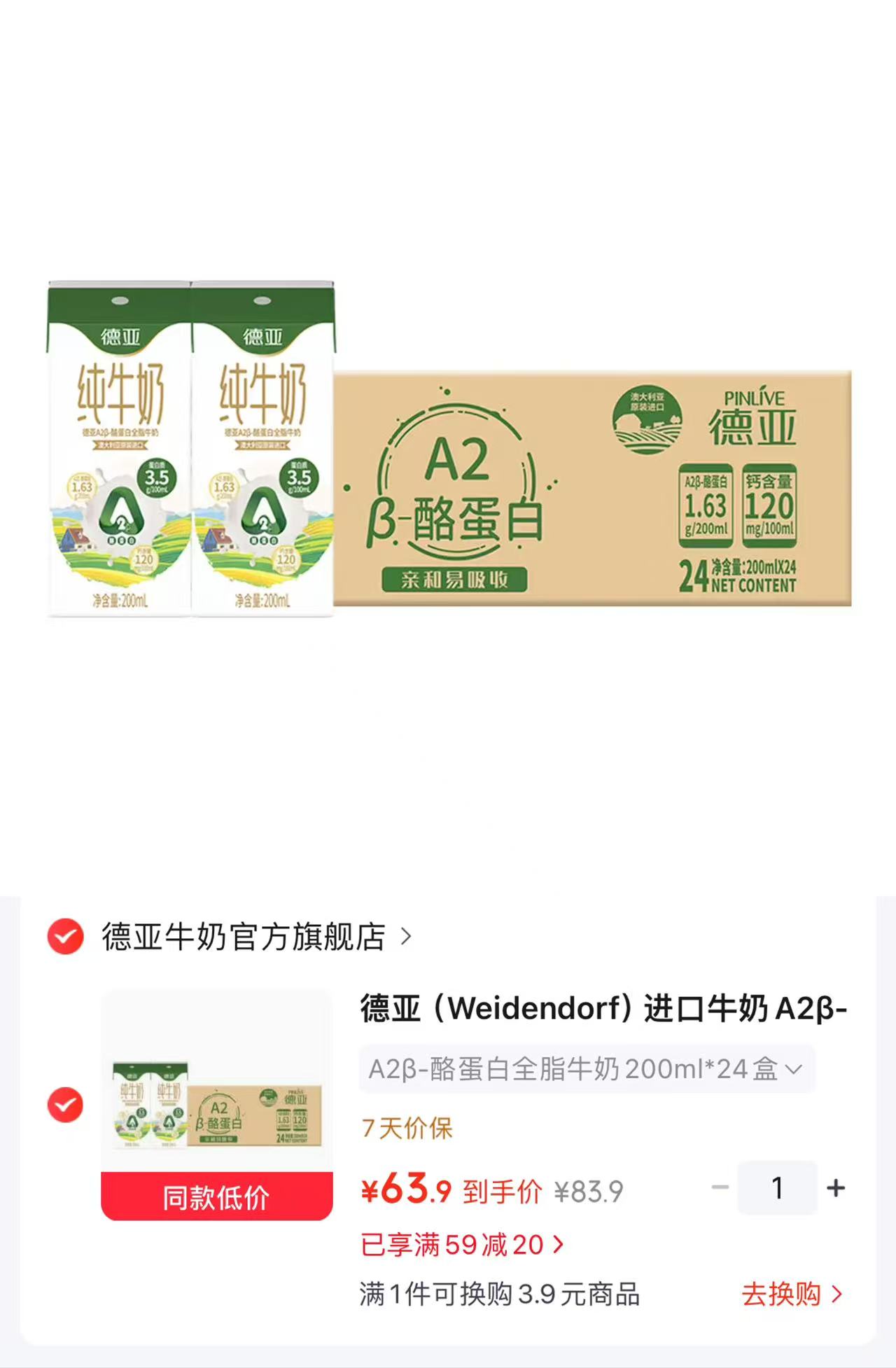Image resolution: width=896 pixels, height=1368 pixels.
Task: Open the milk product thumbnail
Action: [217, 1081]
